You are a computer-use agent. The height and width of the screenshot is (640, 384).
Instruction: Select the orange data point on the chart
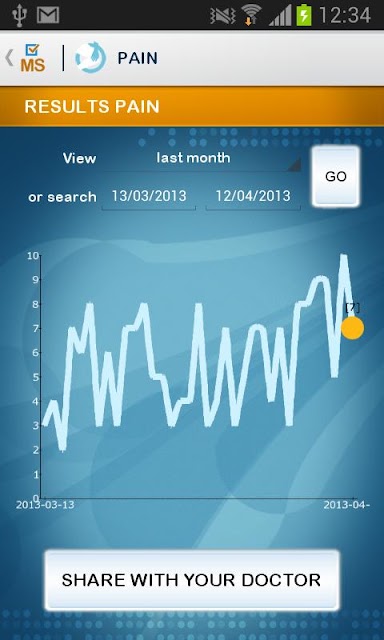pos(352,328)
